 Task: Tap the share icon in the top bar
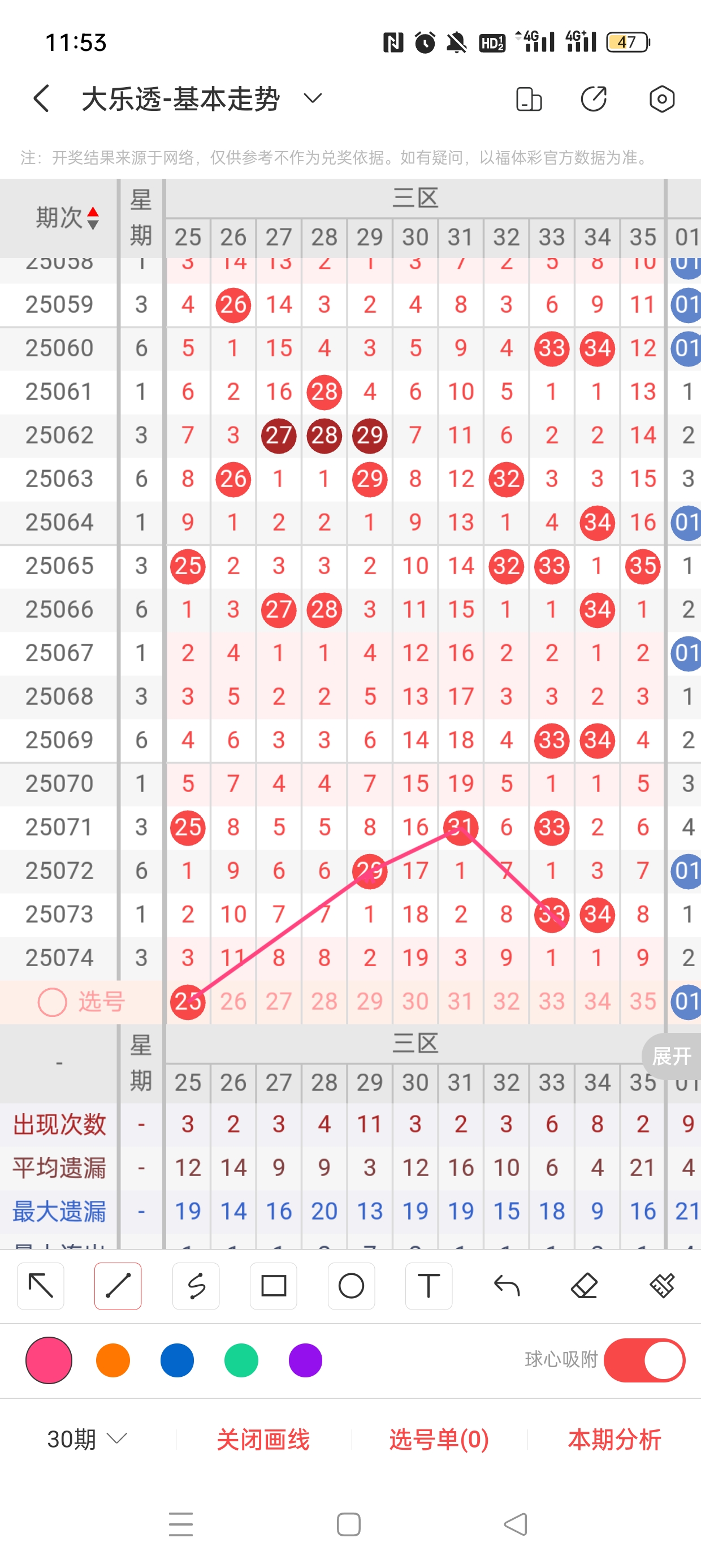(x=593, y=98)
